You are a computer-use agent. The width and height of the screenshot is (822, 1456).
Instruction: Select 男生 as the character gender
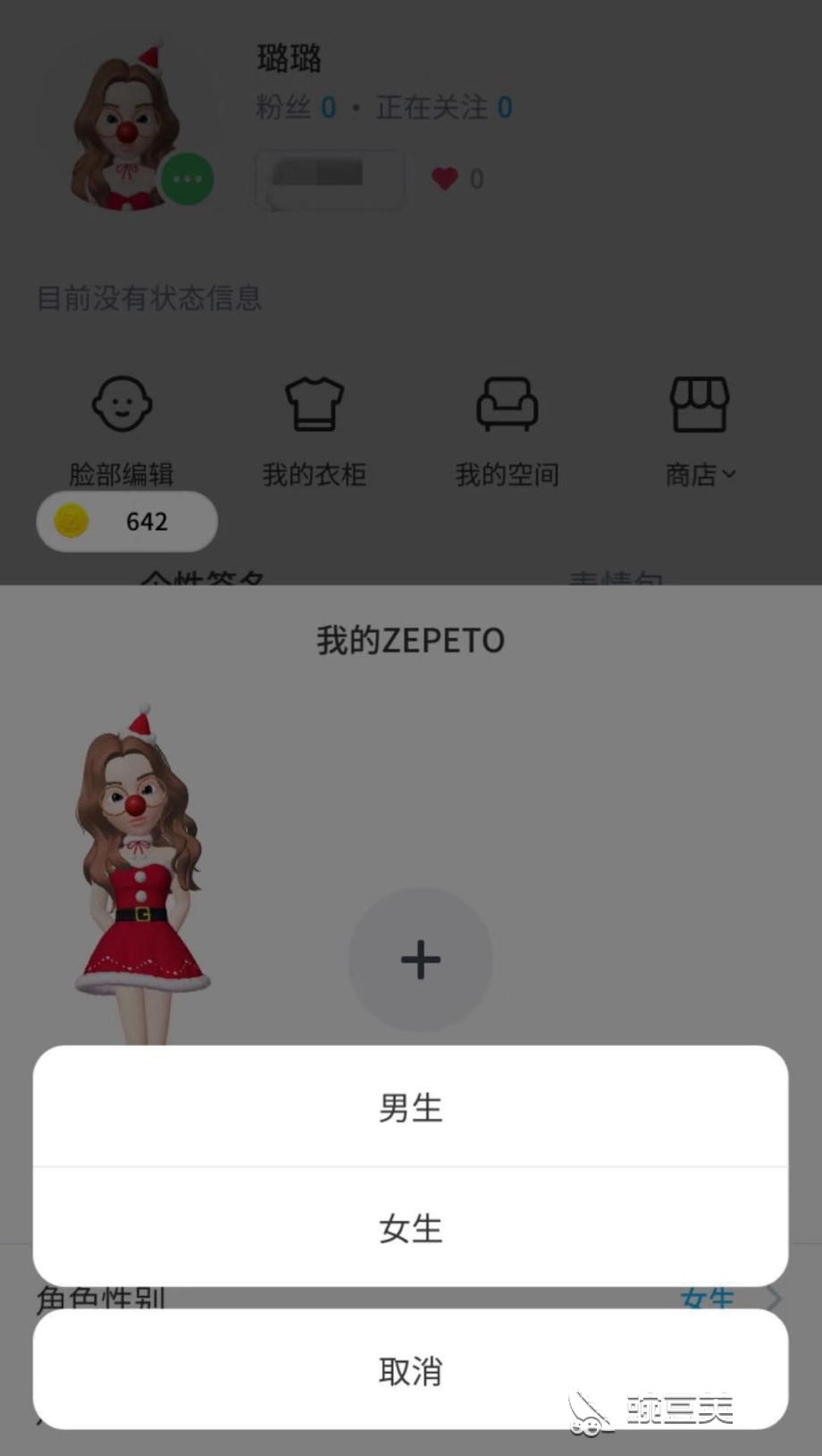coord(410,1107)
